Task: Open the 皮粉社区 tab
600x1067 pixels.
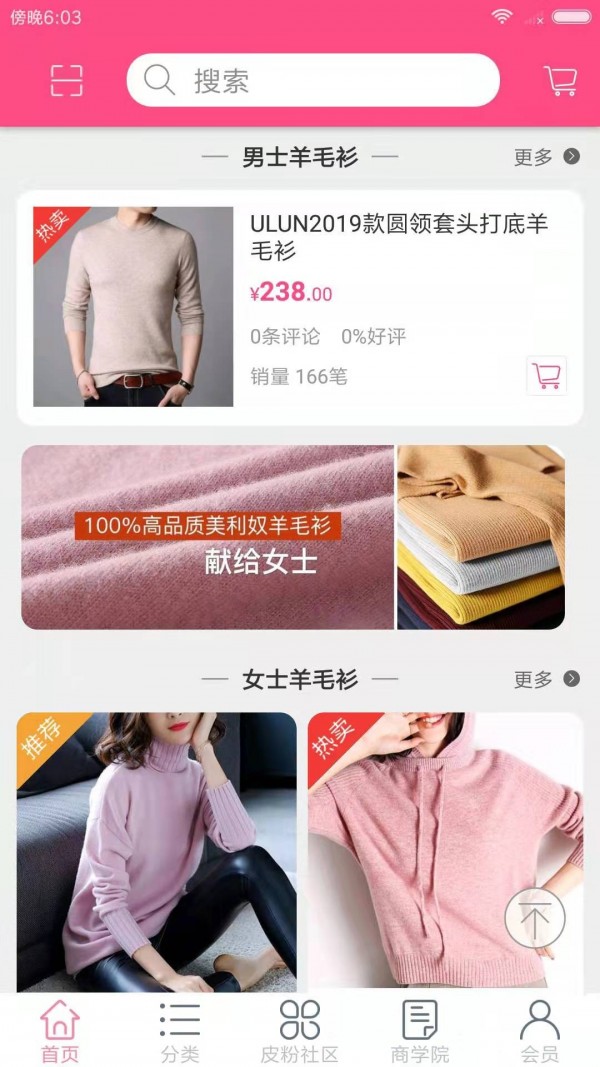Action: (300, 1031)
